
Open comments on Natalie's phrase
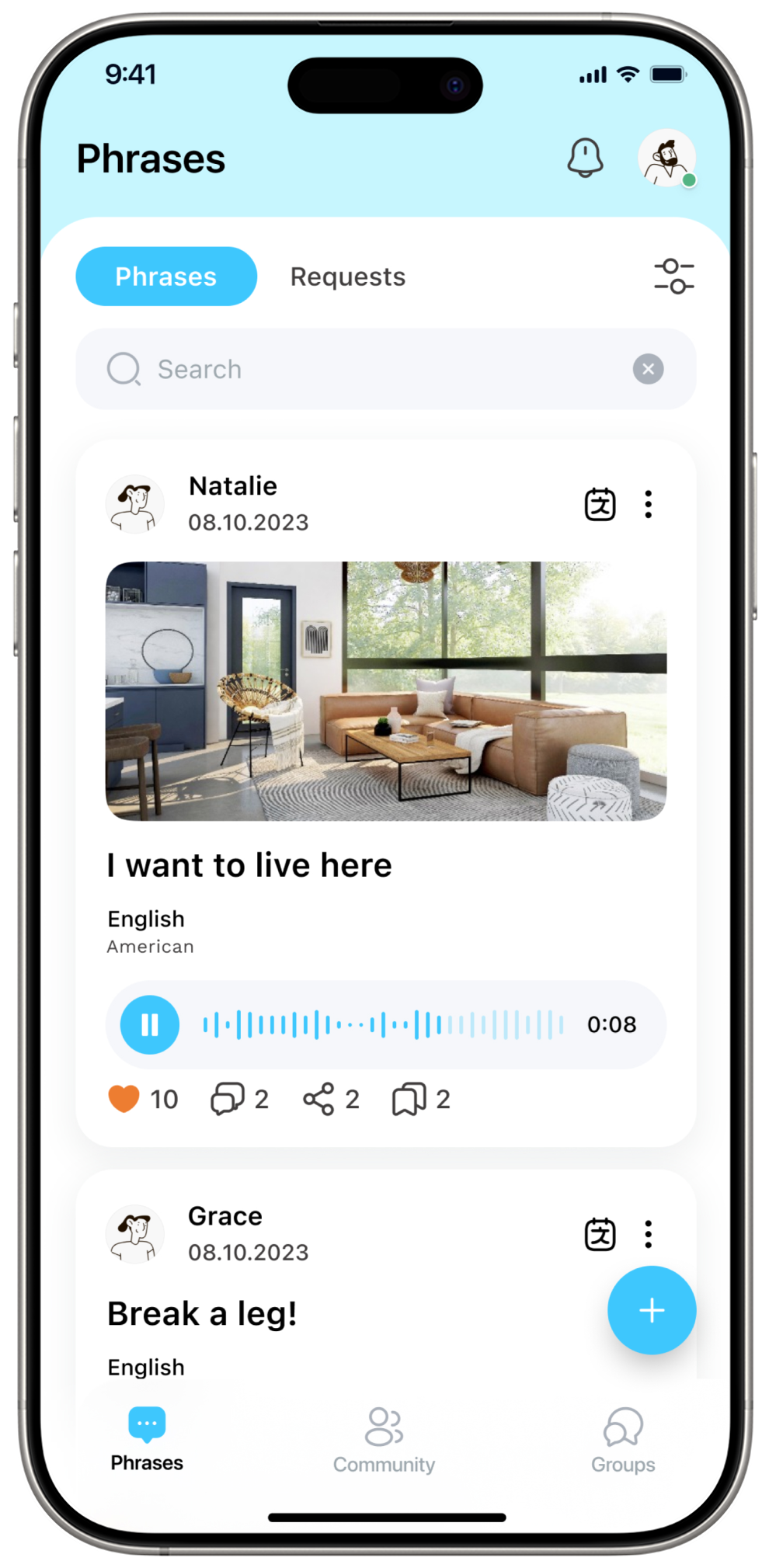(x=228, y=1099)
